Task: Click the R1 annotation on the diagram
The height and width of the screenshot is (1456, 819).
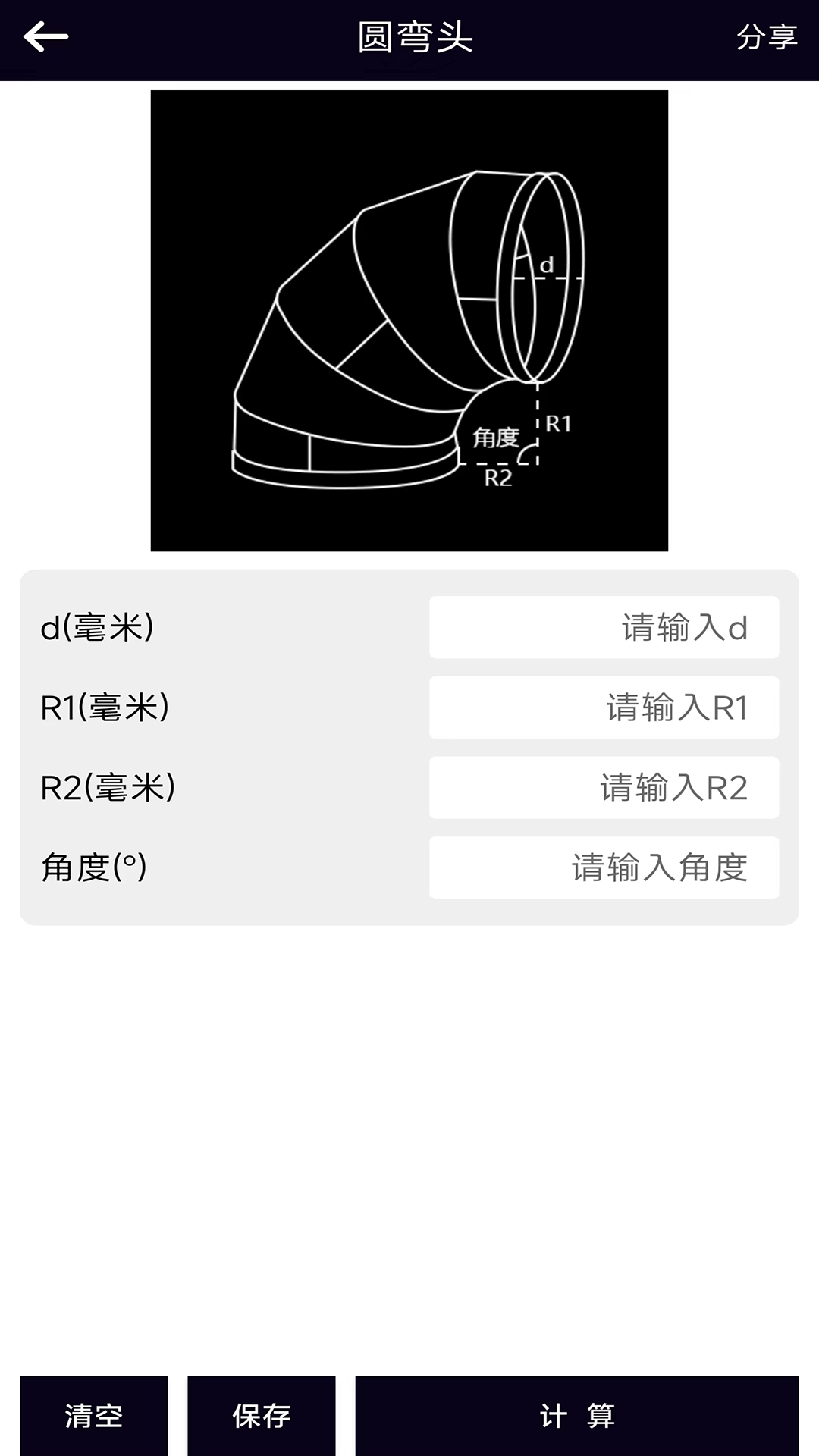Action: pyautogui.click(x=561, y=422)
